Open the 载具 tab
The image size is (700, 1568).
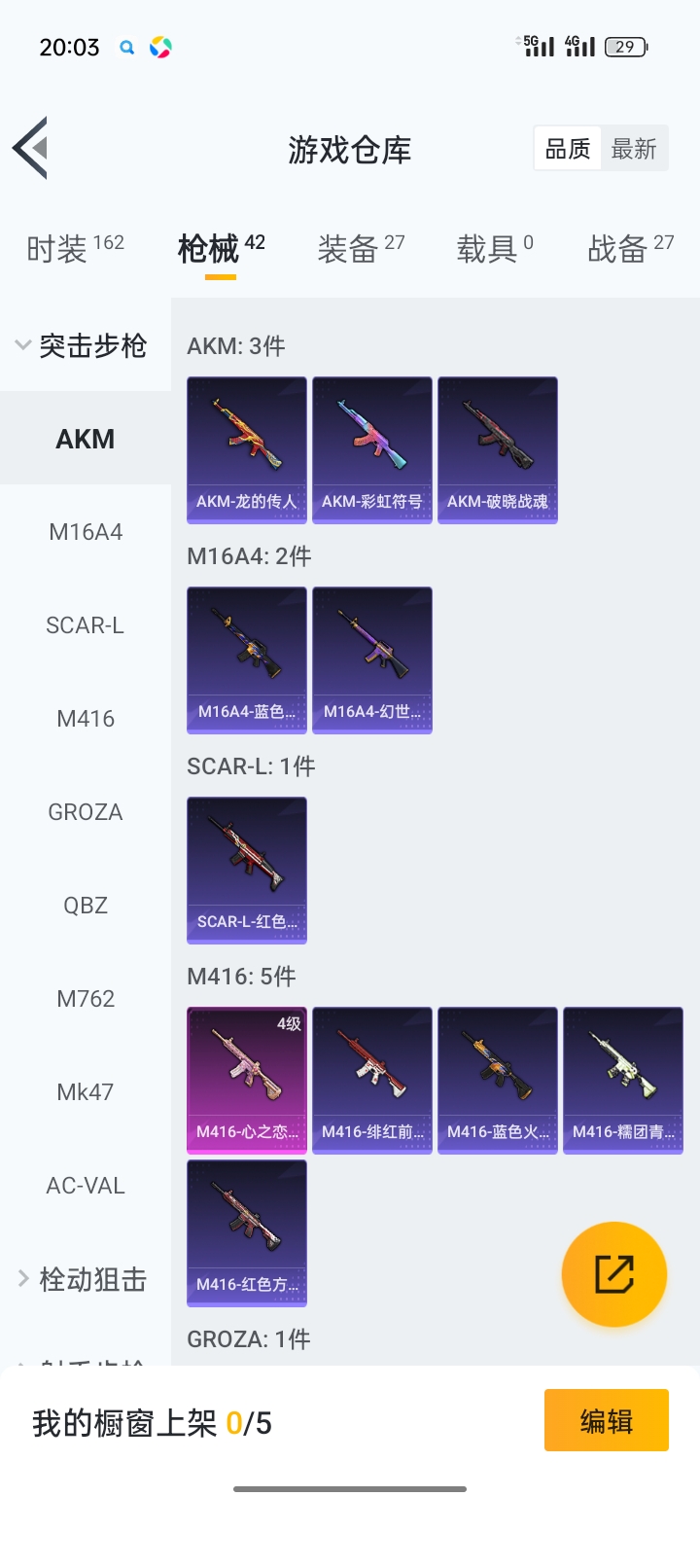494,249
